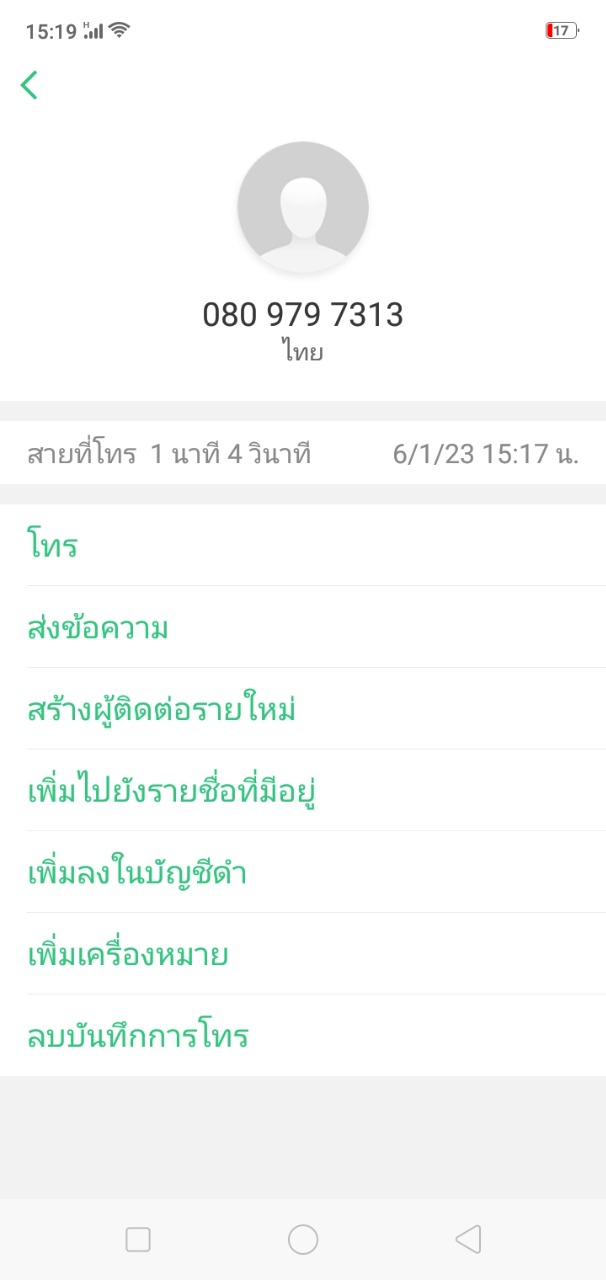Screen dimensions: 606x1280
Task: Call the number via โทร
Action: click(52, 547)
